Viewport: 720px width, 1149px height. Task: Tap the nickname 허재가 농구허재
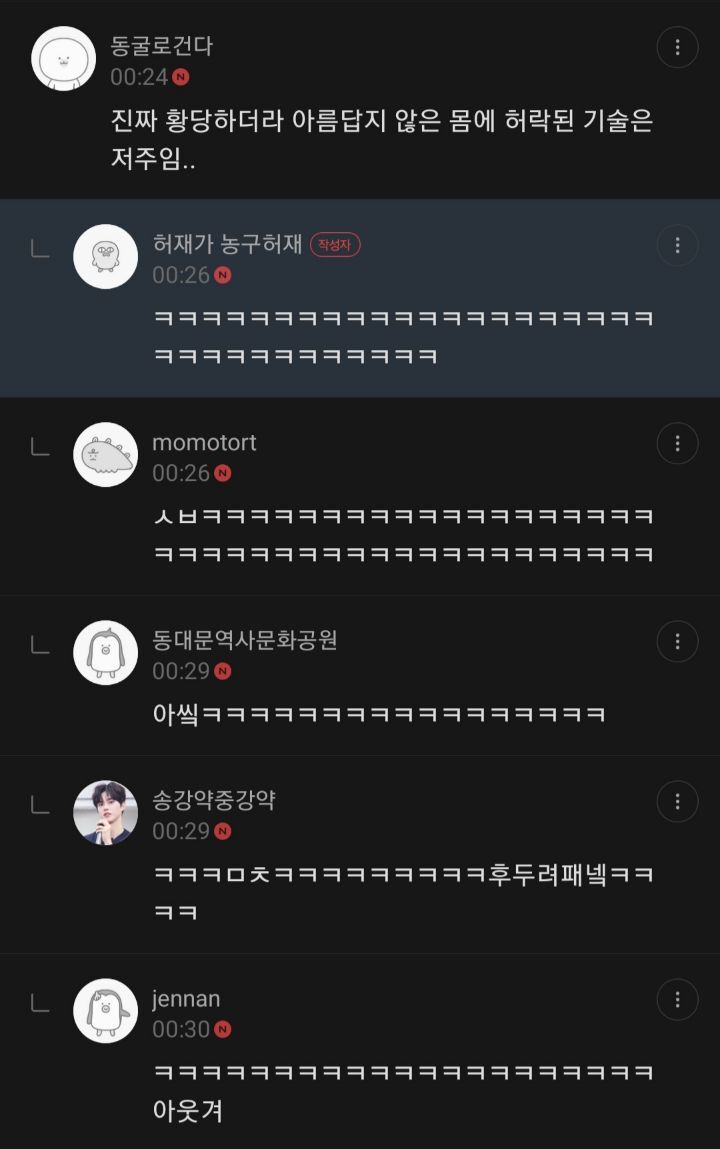point(227,244)
